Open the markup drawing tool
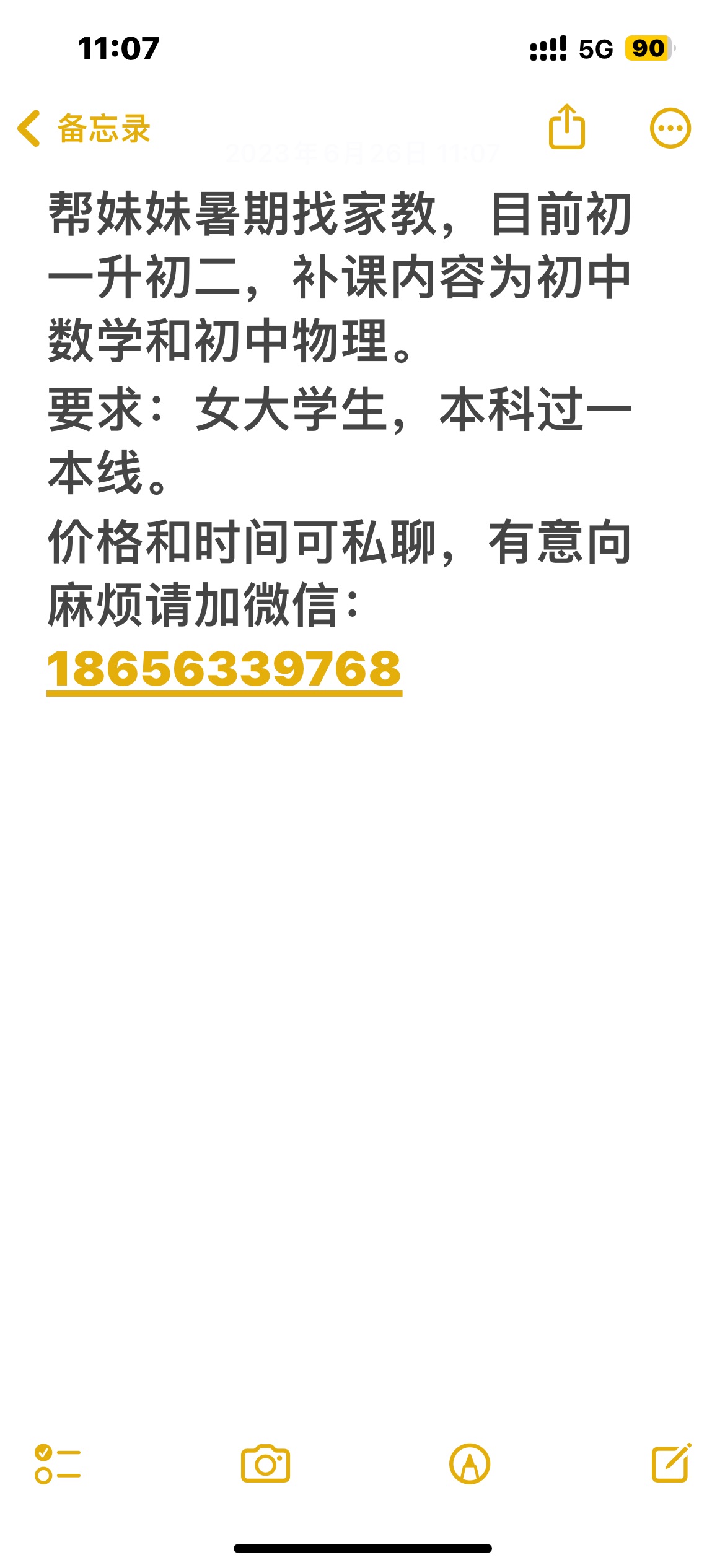Image resolution: width=725 pixels, height=1568 pixels. [470, 1464]
